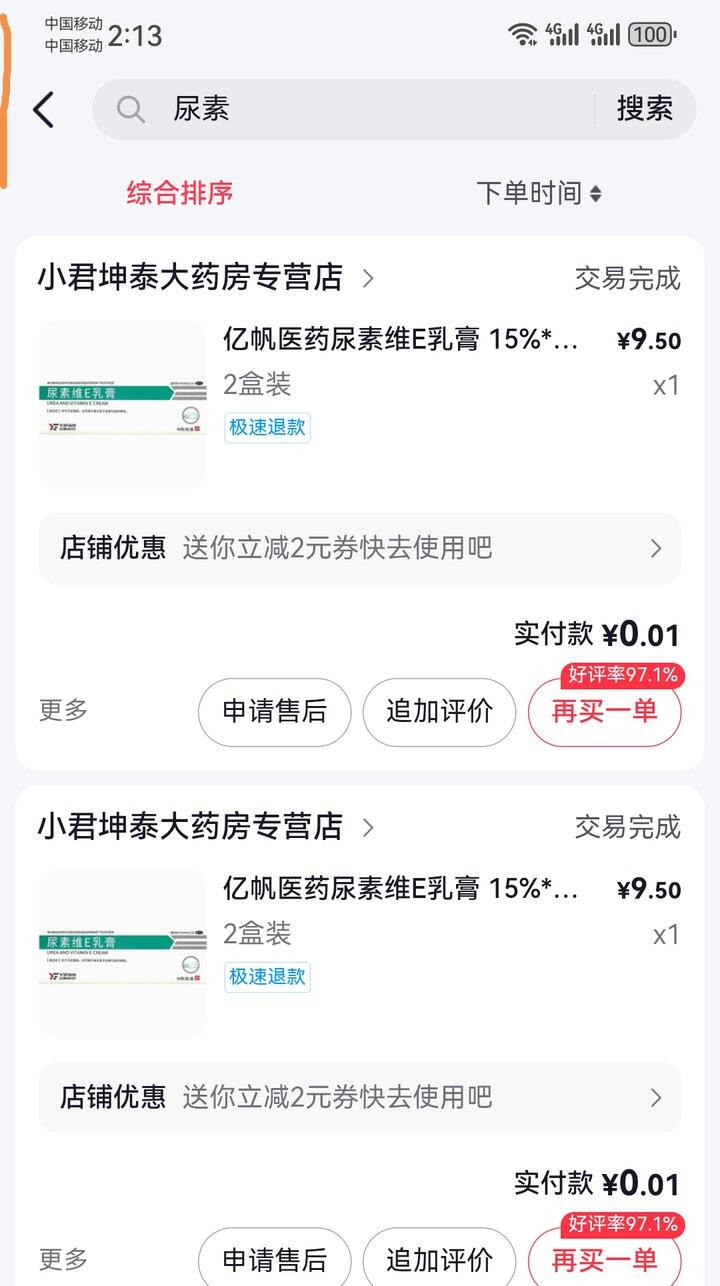
Task: Expand the first 店铺优惠 coupon row
Action: pos(360,548)
